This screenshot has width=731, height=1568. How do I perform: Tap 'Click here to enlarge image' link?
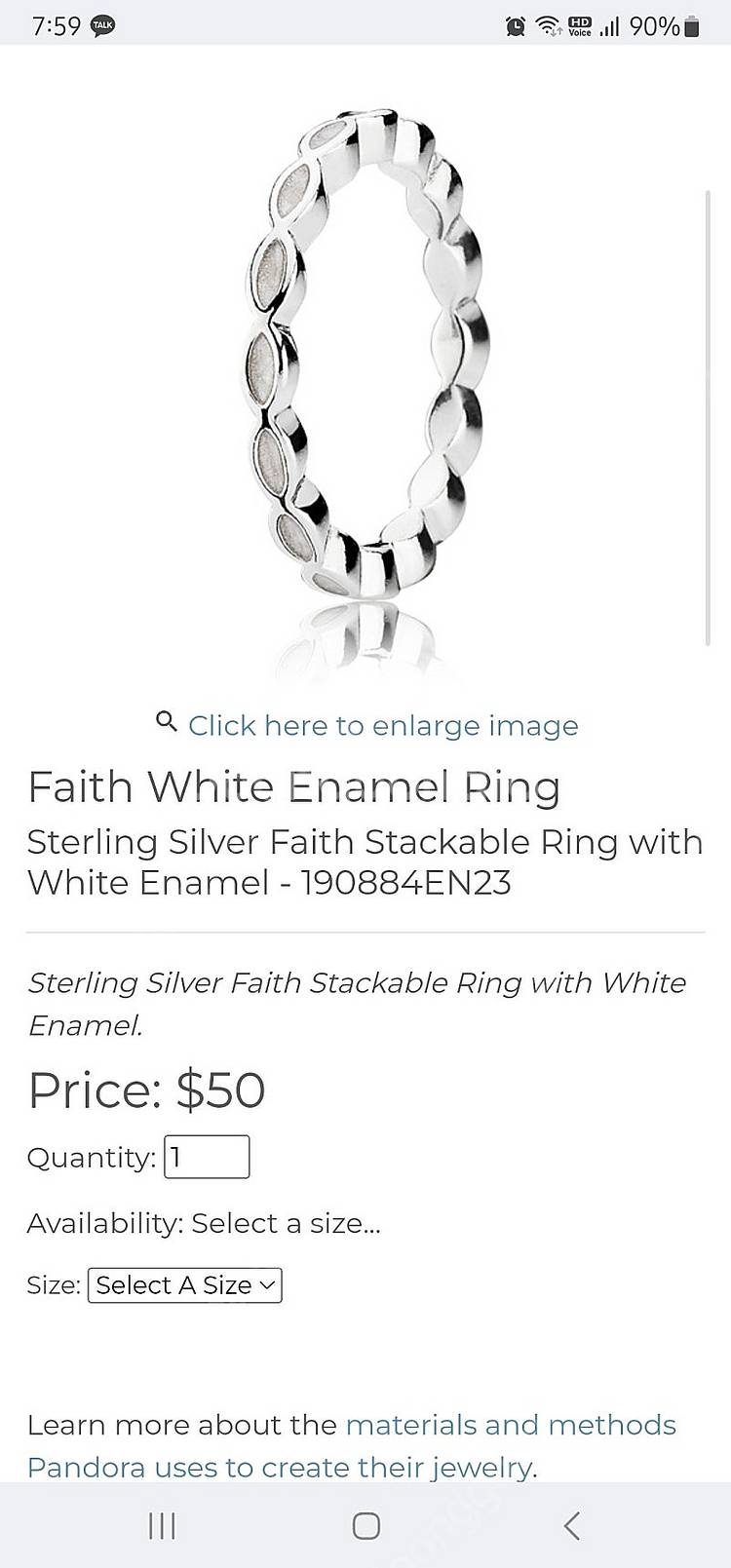click(382, 725)
